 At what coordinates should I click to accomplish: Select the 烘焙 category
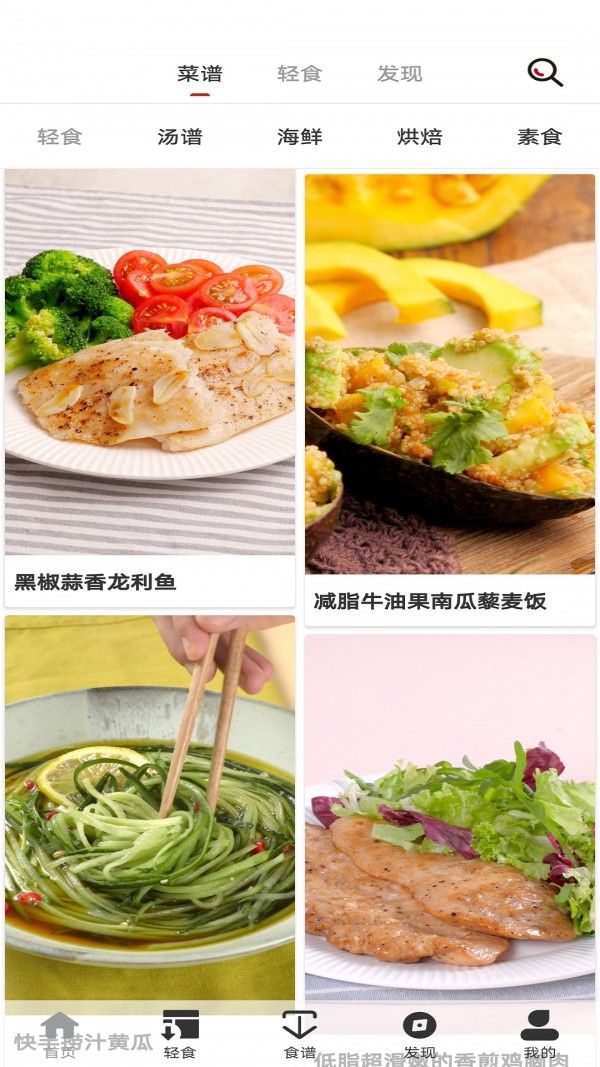click(420, 137)
